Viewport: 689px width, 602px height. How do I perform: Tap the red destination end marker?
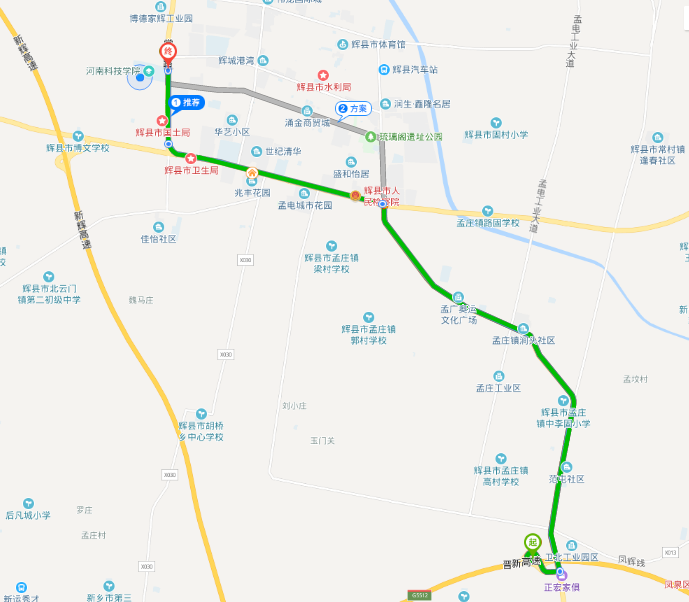pos(168,51)
